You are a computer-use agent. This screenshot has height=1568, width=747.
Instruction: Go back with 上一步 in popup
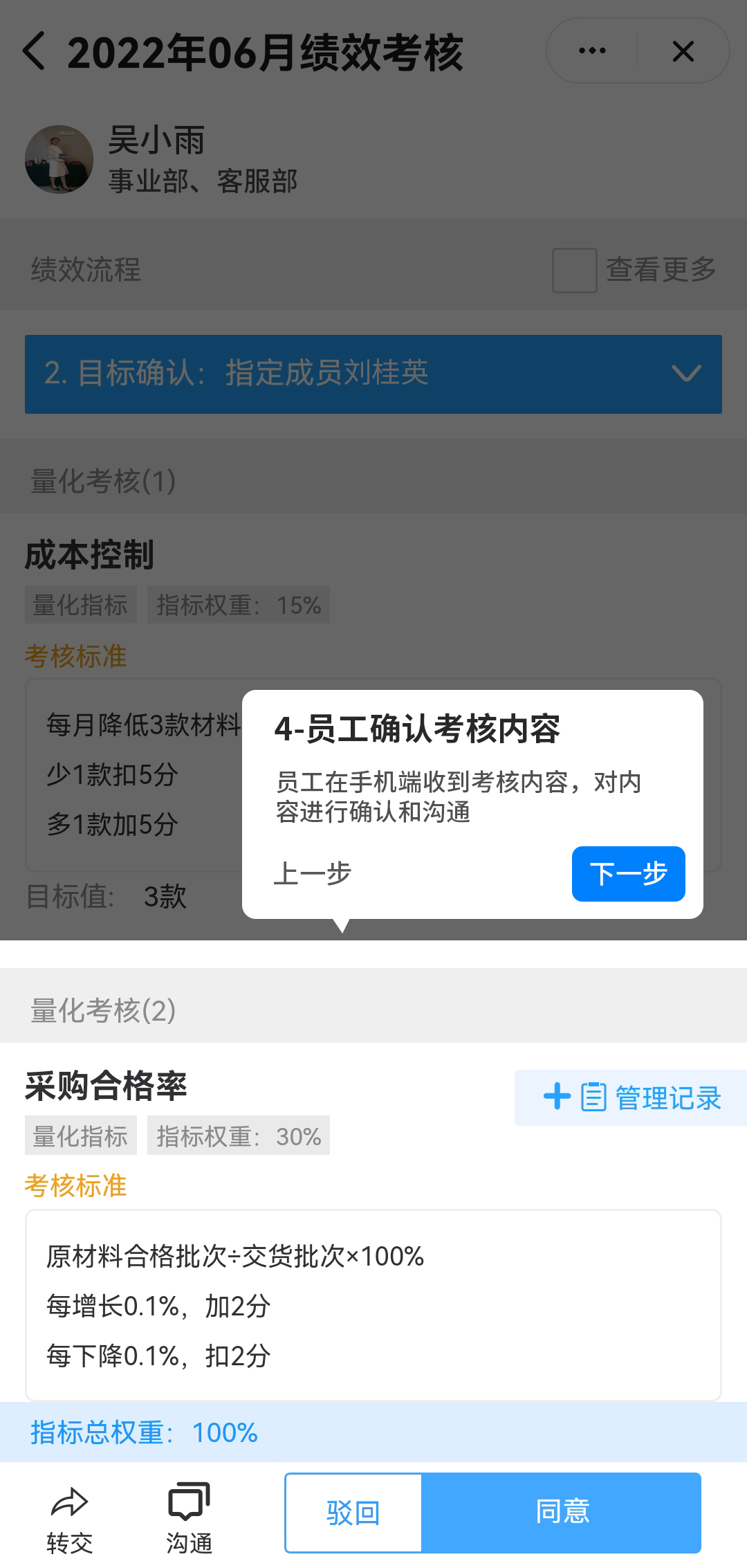(x=313, y=873)
